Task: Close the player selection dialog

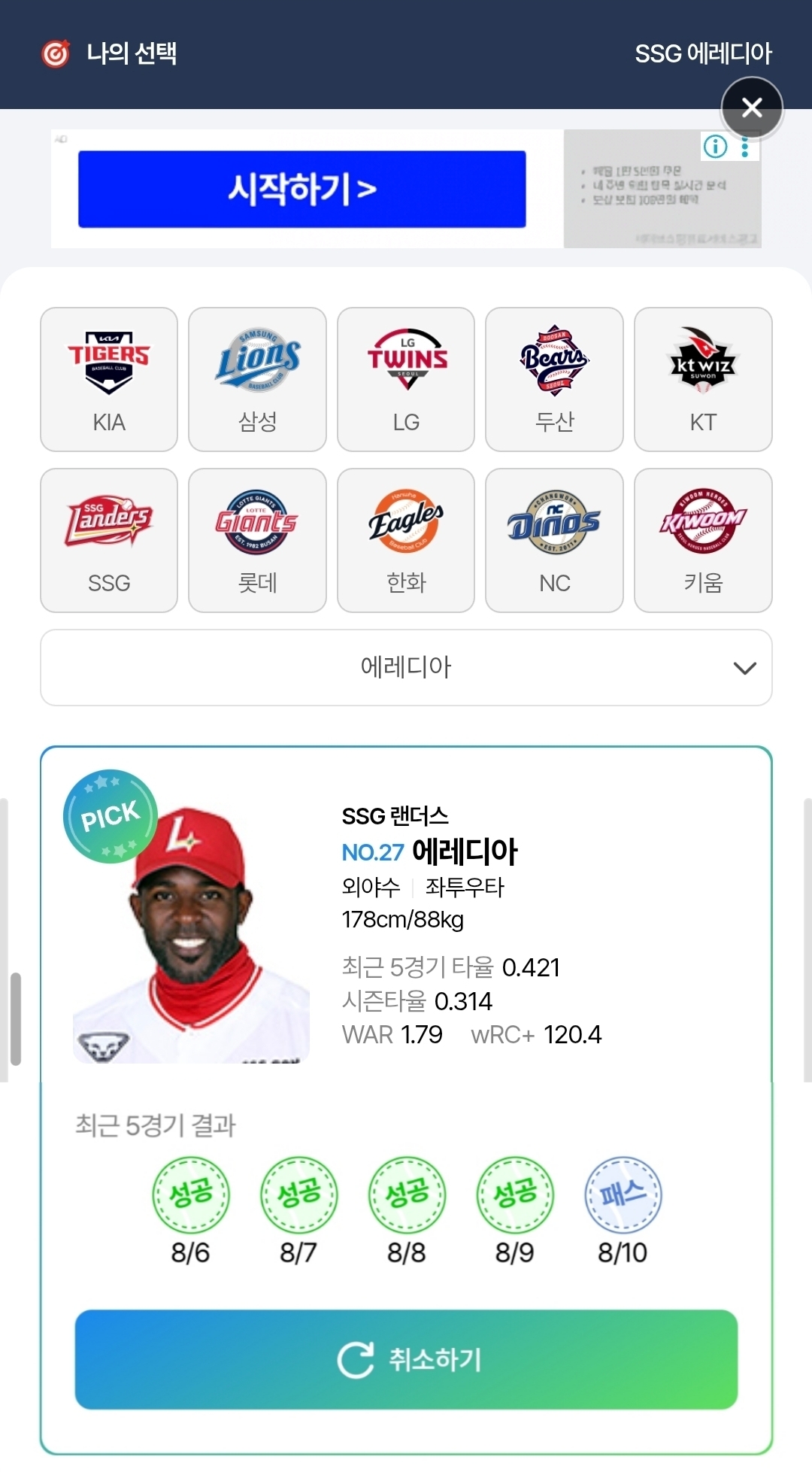Action: (x=752, y=108)
